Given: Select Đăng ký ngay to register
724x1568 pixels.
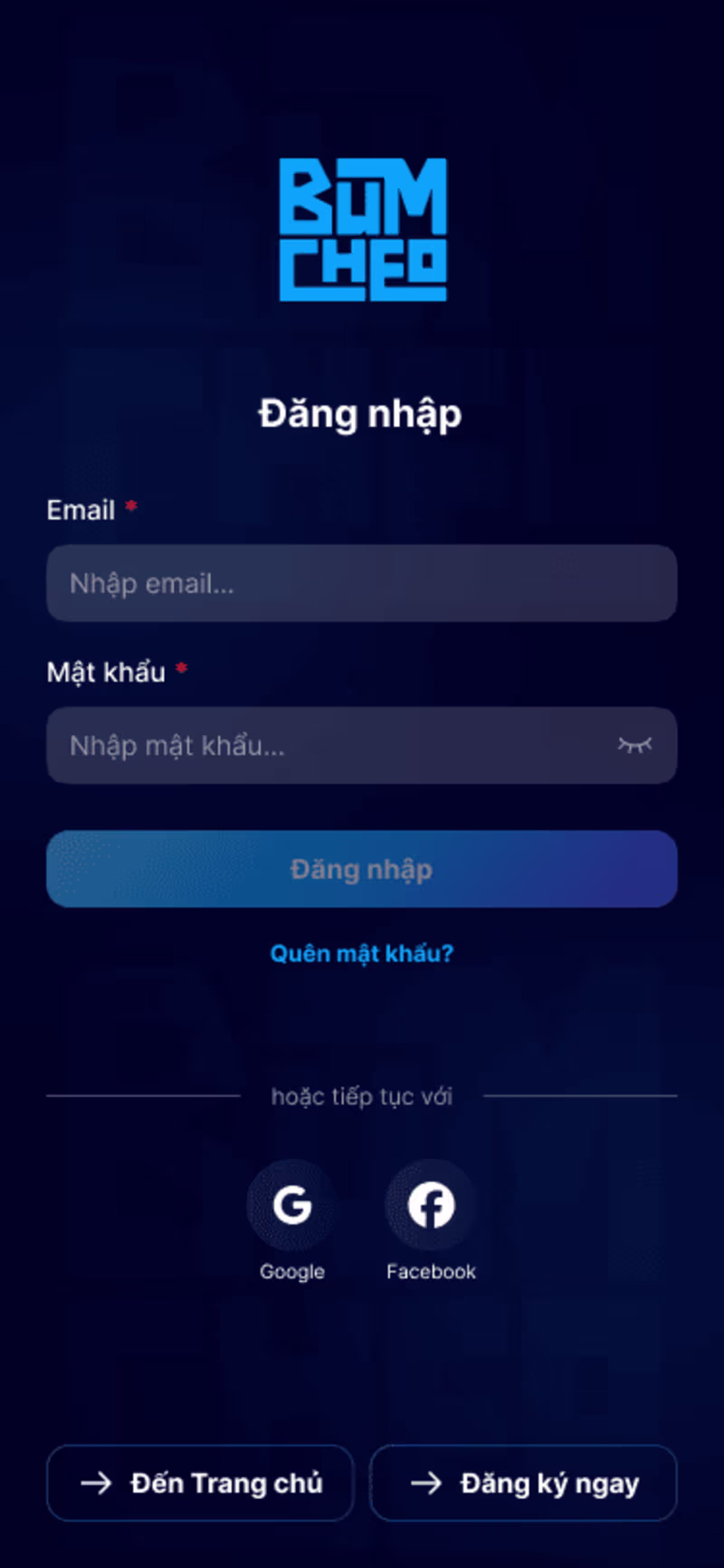Looking at the screenshot, I should 523,1483.
